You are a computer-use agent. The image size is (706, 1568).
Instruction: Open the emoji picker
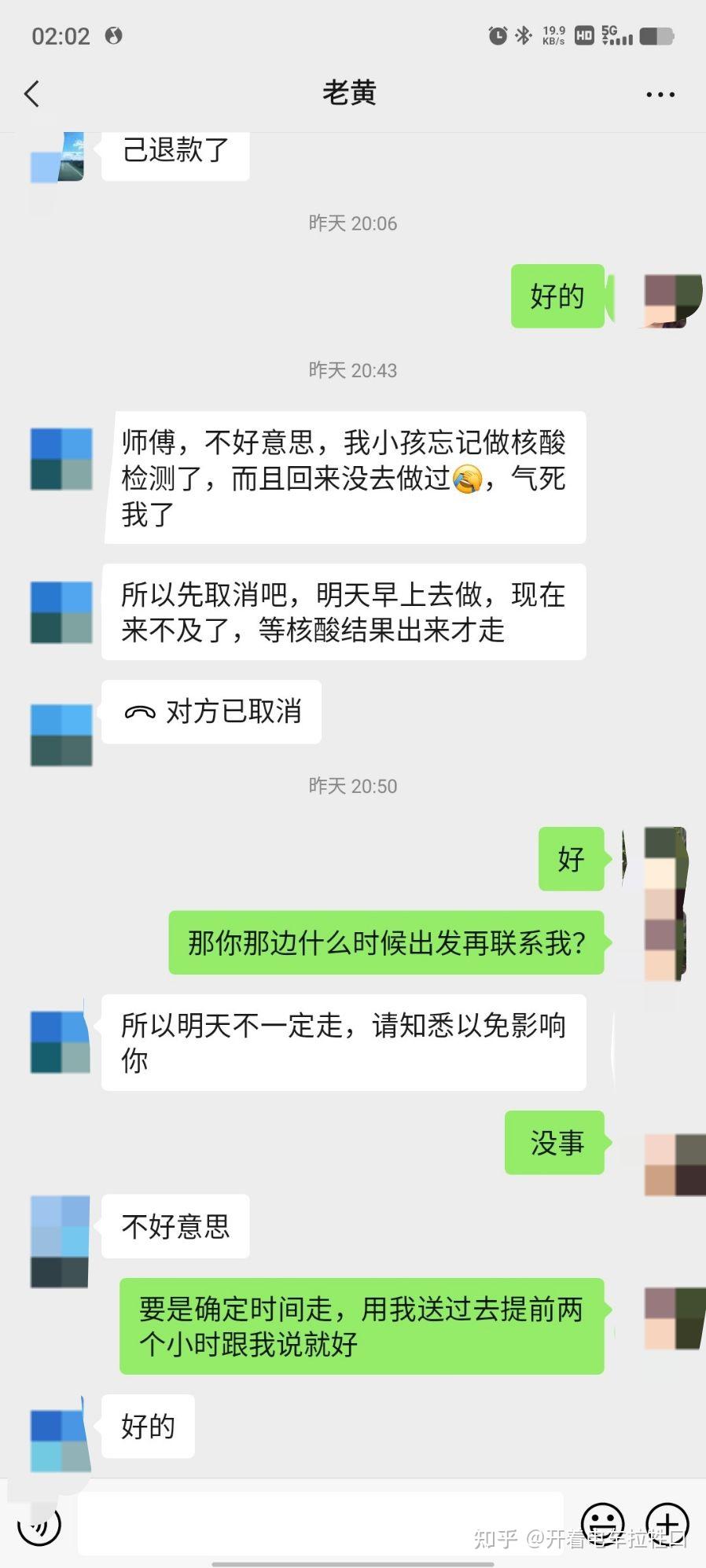602,1525
